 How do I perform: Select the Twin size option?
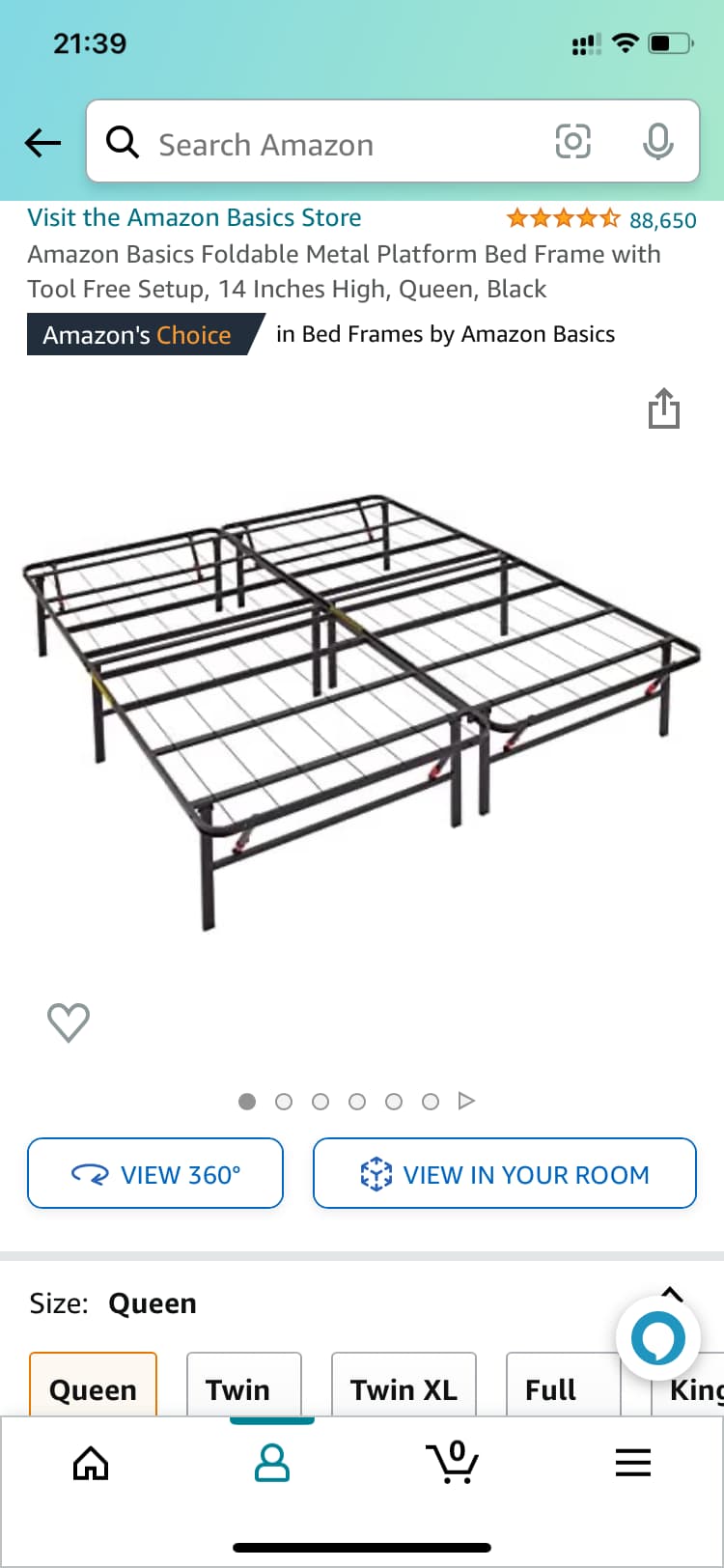pos(244,1386)
